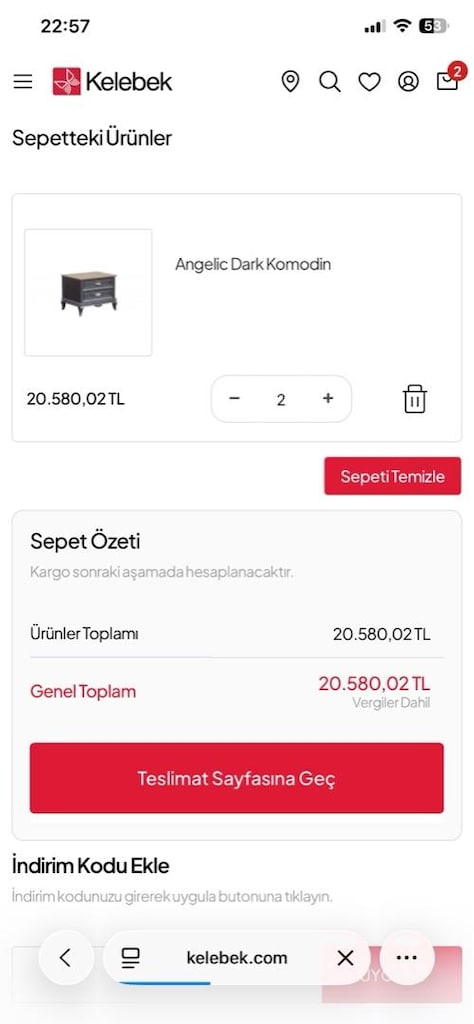Open the Kelebek home logo
Image resolution: width=474 pixels, height=1024 pixels.
point(112,82)
